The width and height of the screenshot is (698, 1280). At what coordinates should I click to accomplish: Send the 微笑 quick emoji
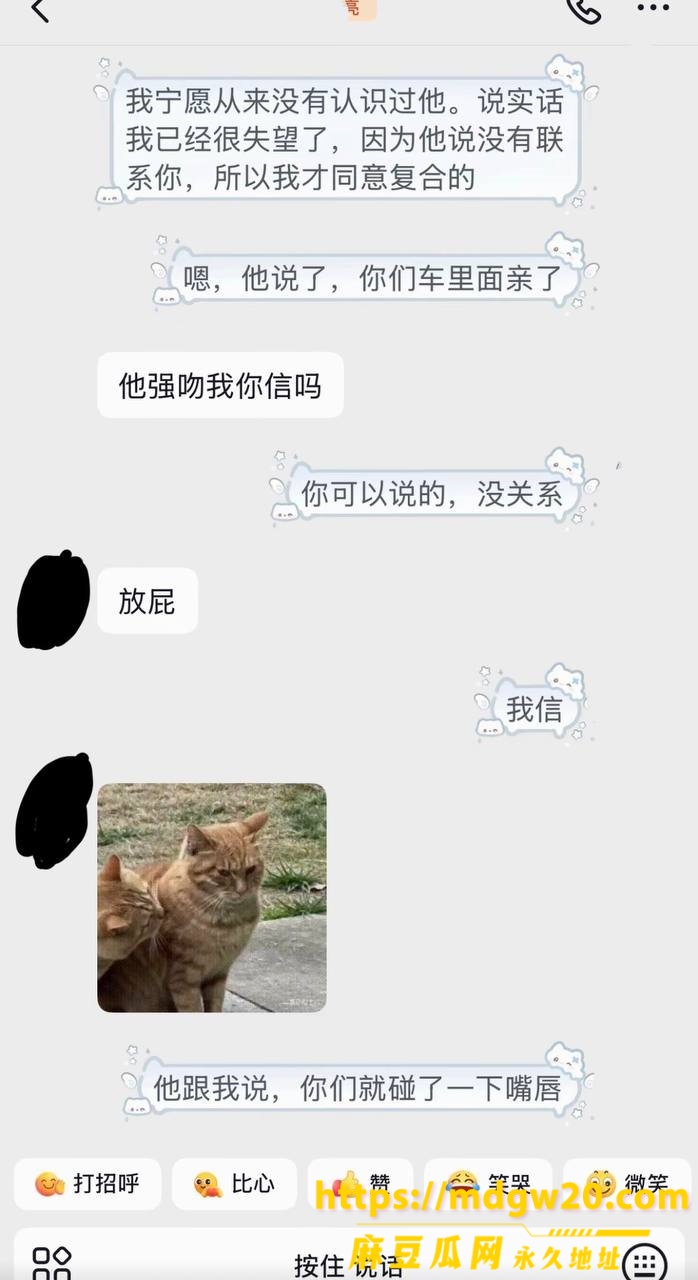pos(626,1184)
